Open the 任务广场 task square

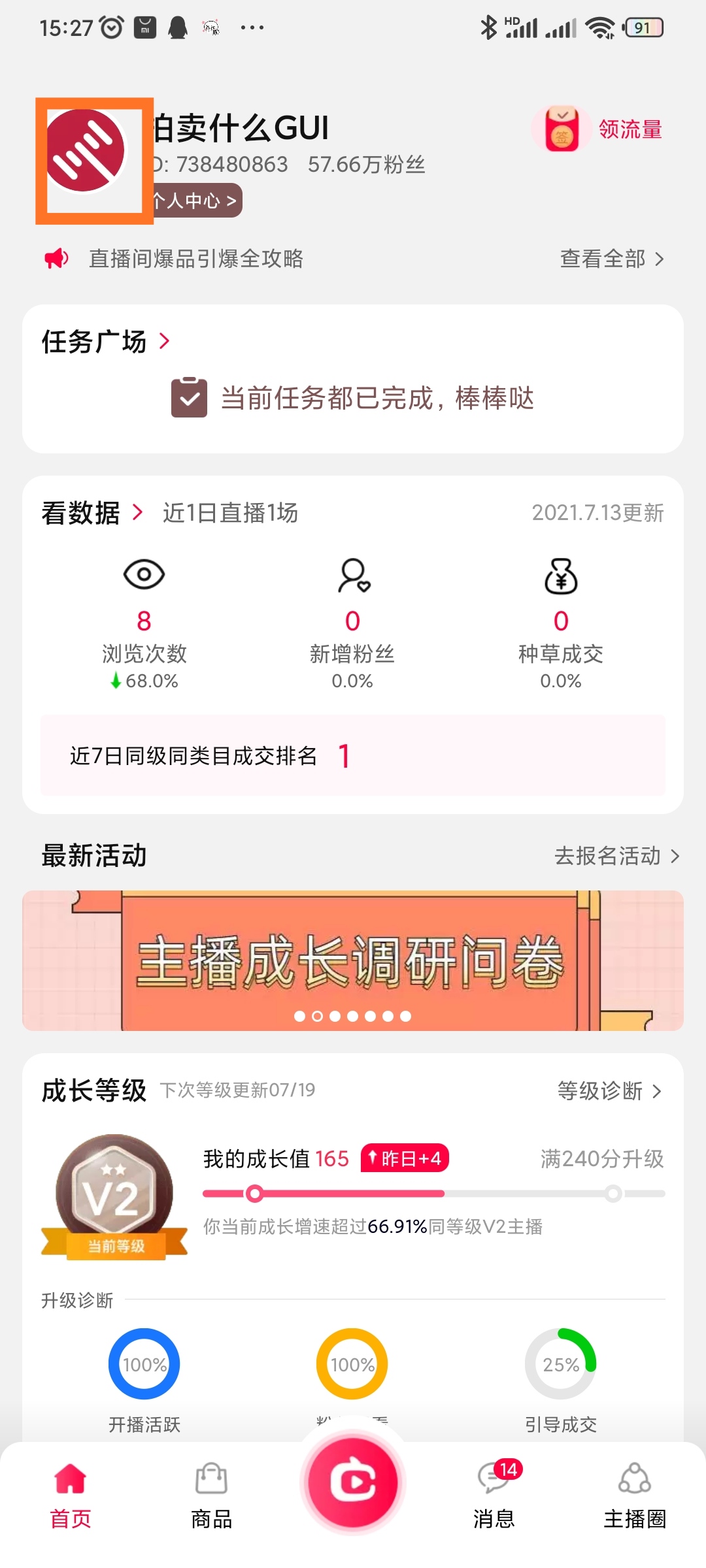click(x=105, y=341)
